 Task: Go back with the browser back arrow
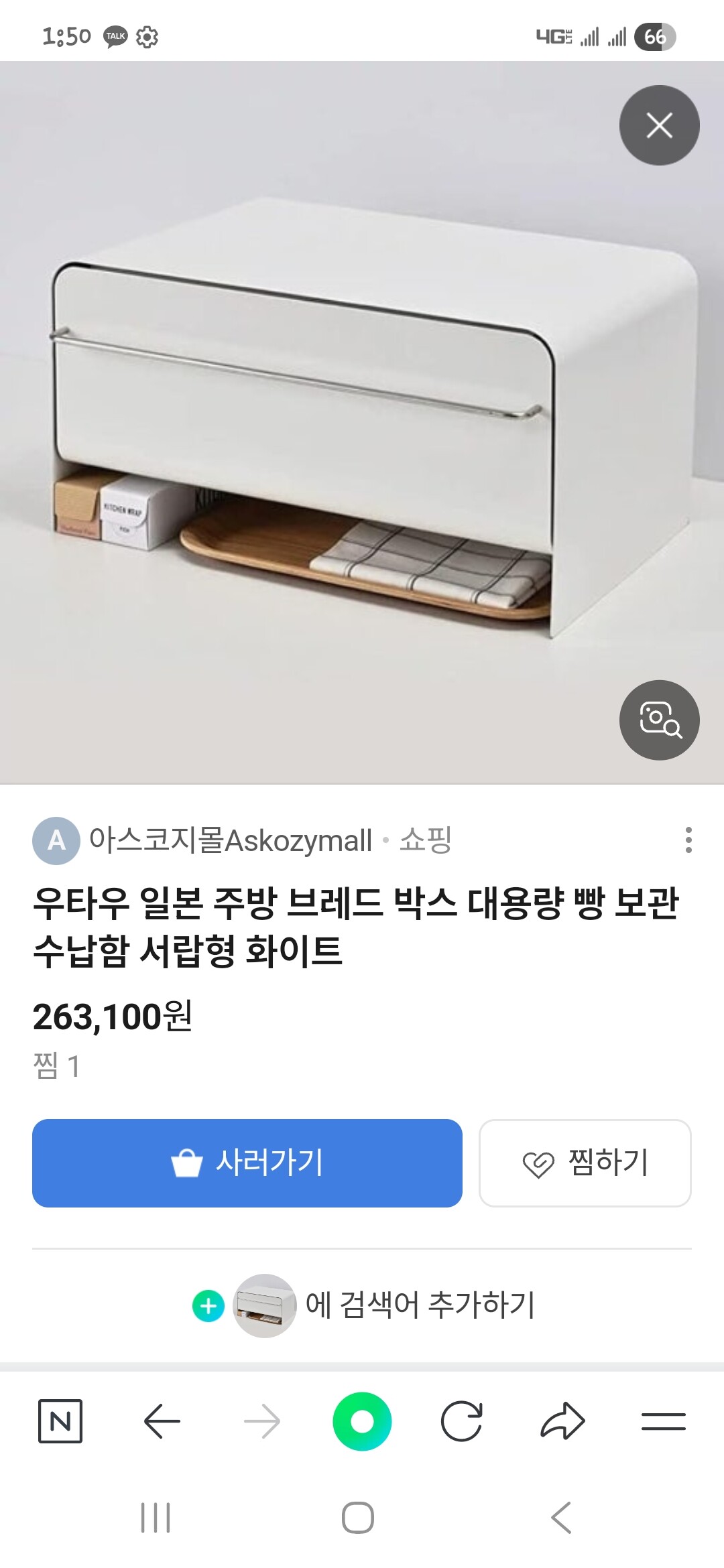162,1421
